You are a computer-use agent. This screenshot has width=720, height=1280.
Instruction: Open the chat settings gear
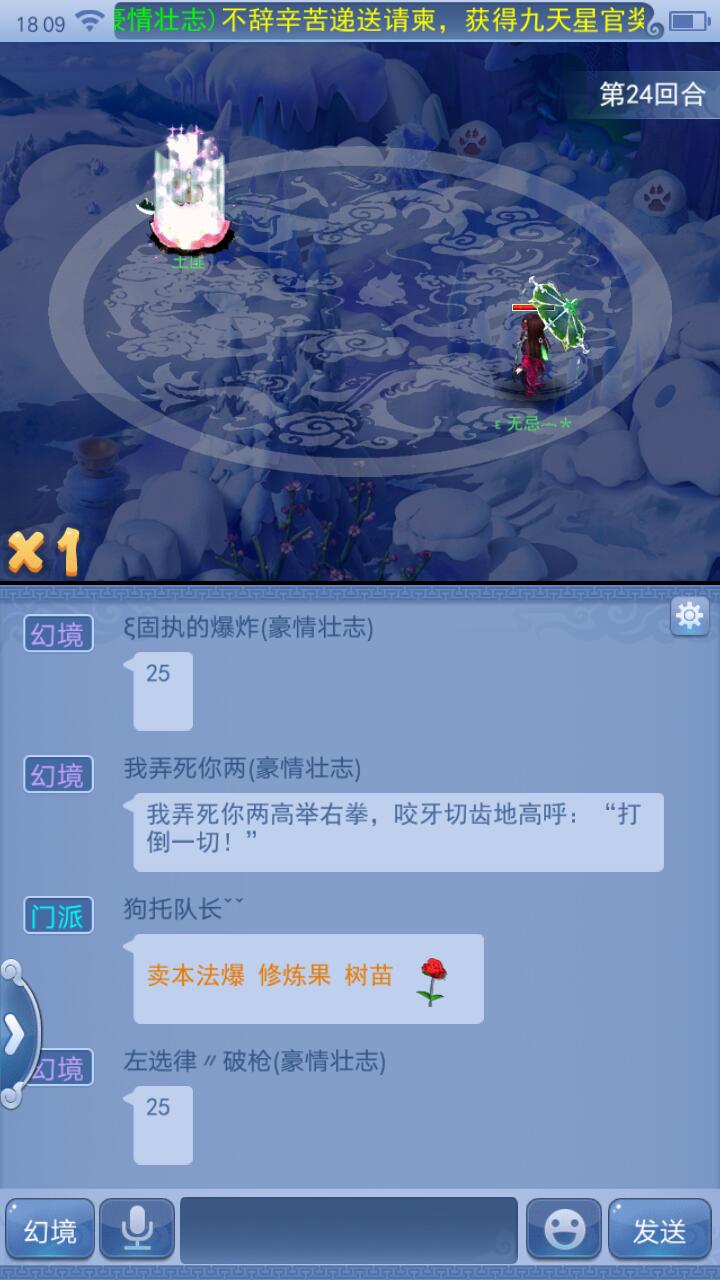coord(689,616)
